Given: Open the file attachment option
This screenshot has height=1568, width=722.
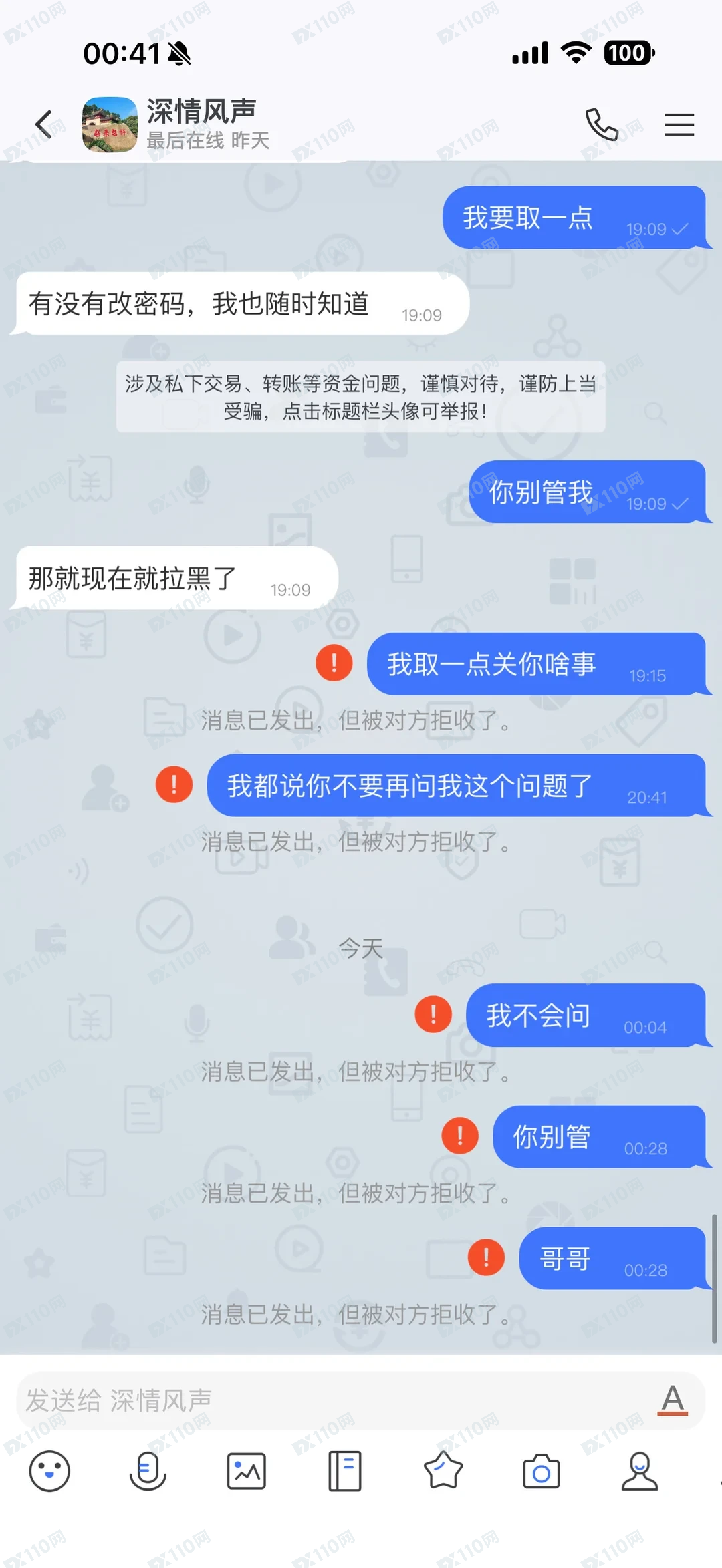Looking at the screenshot, I should click(x=345, y=1471).
